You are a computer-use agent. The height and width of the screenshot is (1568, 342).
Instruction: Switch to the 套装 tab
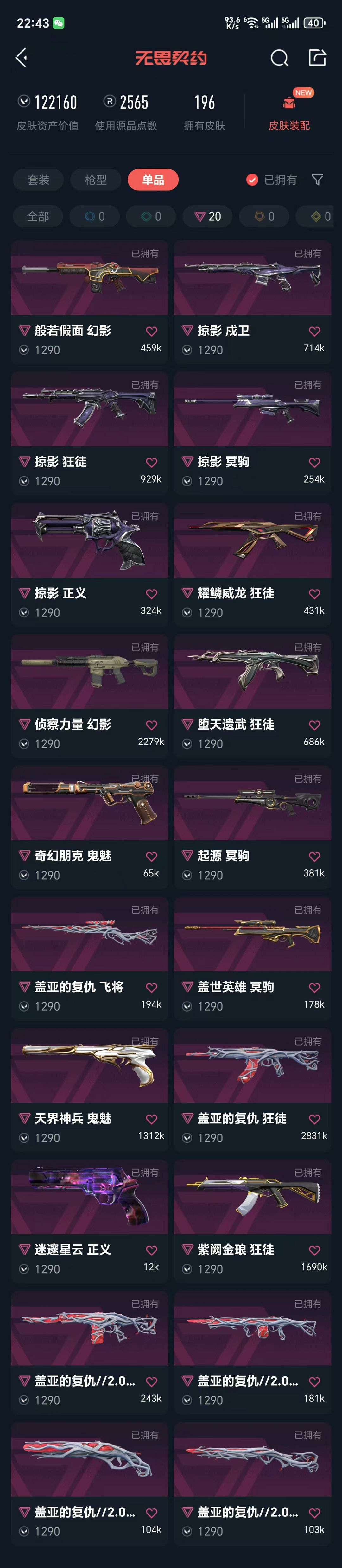pyautogui.click(x=38, y=180)
